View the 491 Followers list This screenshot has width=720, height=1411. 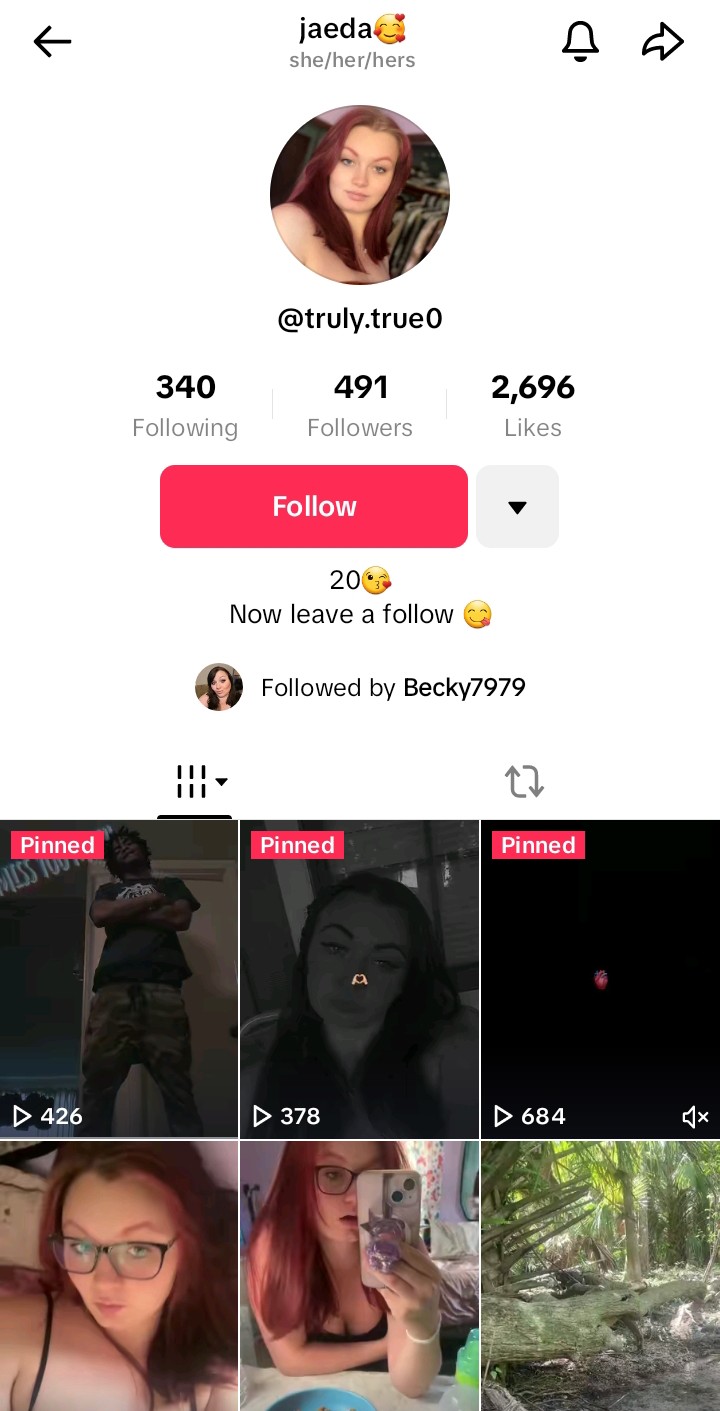360,405
